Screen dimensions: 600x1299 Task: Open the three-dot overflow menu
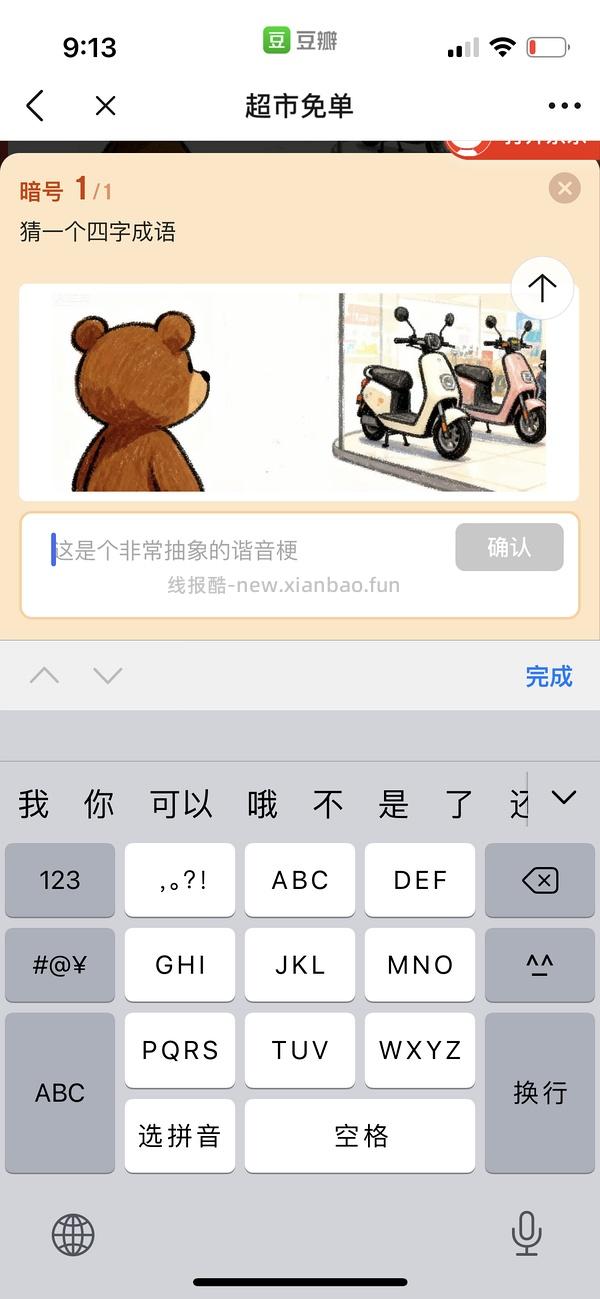564,106
